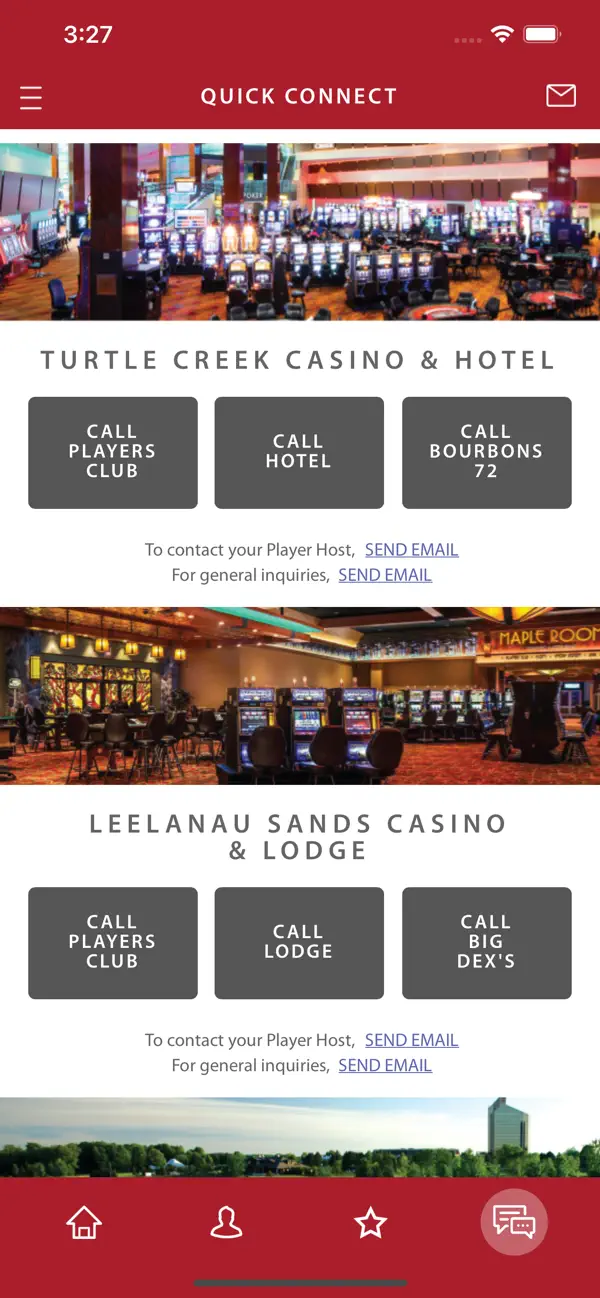Tap the Call Lodge button
The image size is (600, 1298).
[299, 942]
